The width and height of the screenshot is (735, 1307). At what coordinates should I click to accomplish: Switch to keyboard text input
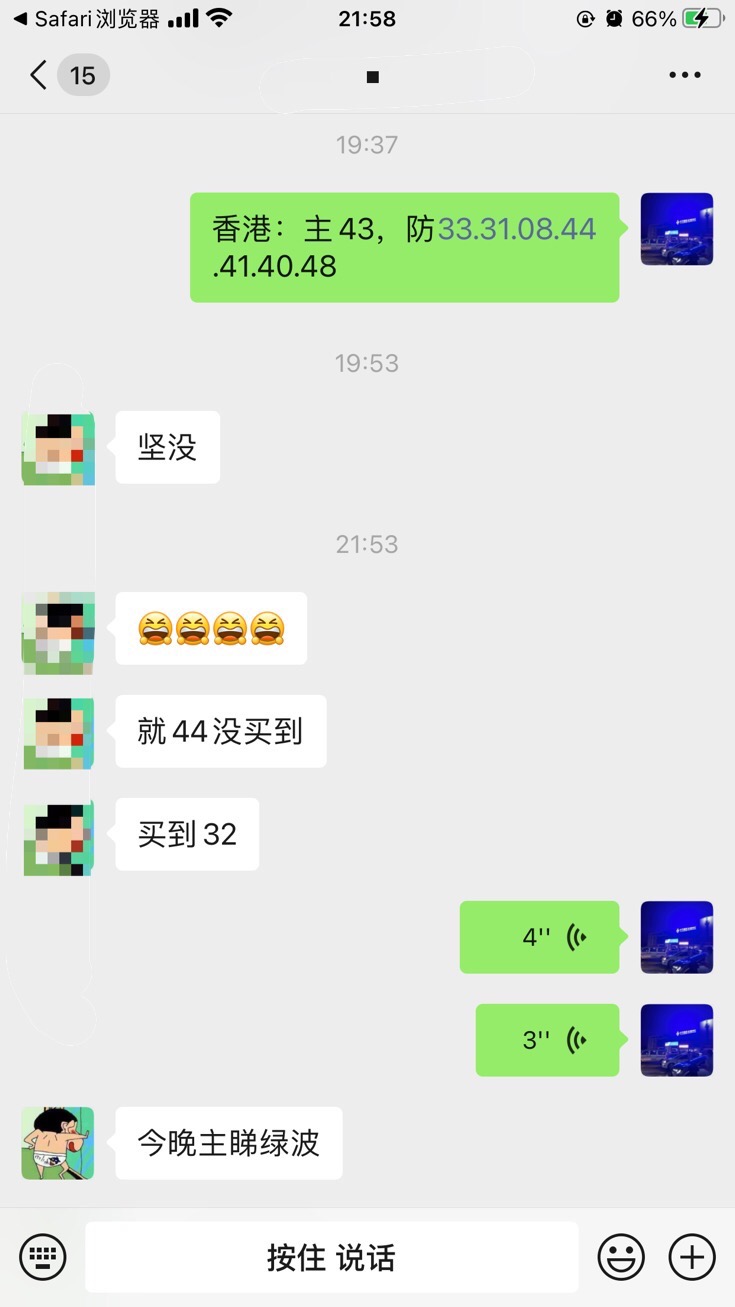pyautogui.click(x=42, y=1257)
